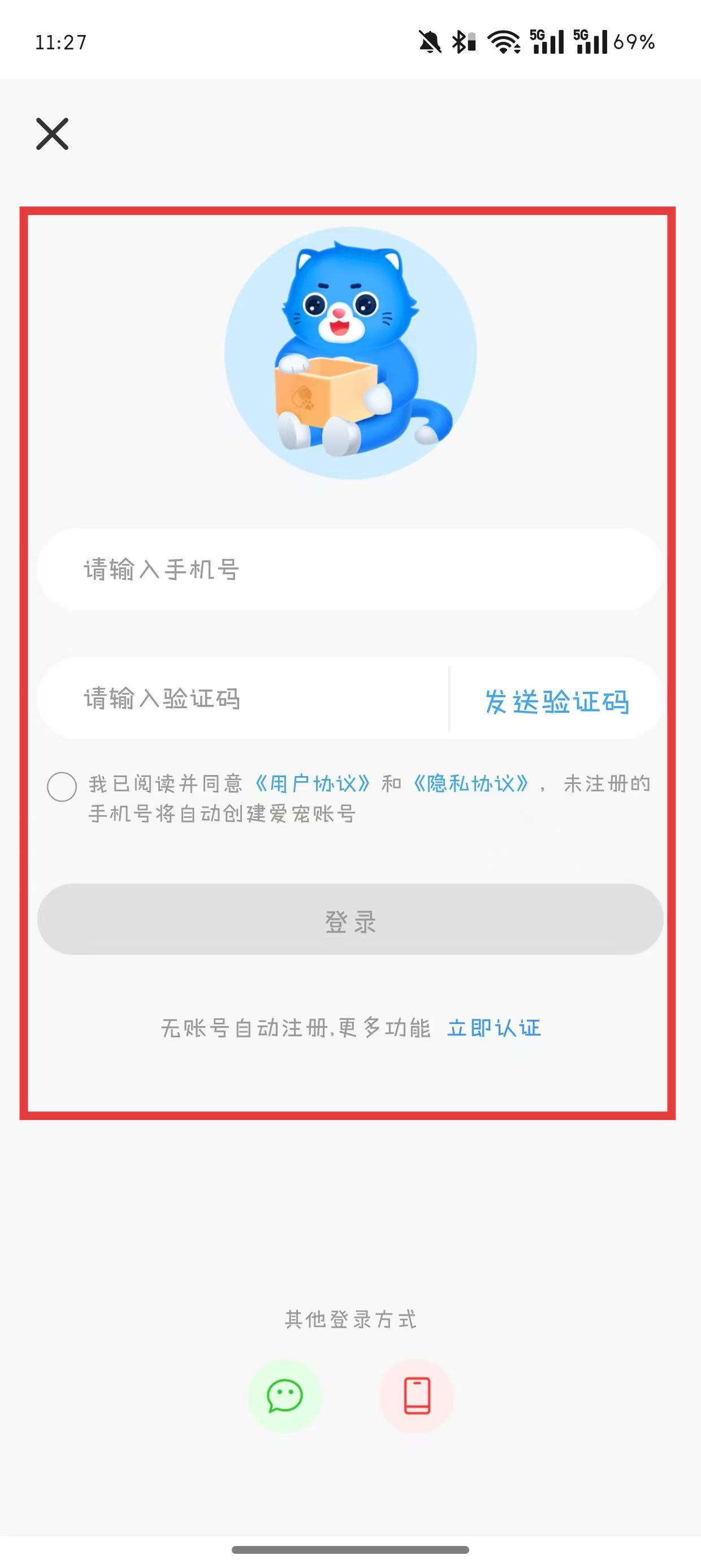This screenshot has width=701, height=1568.
Task: Focus the verification code field
Action: 244,698
